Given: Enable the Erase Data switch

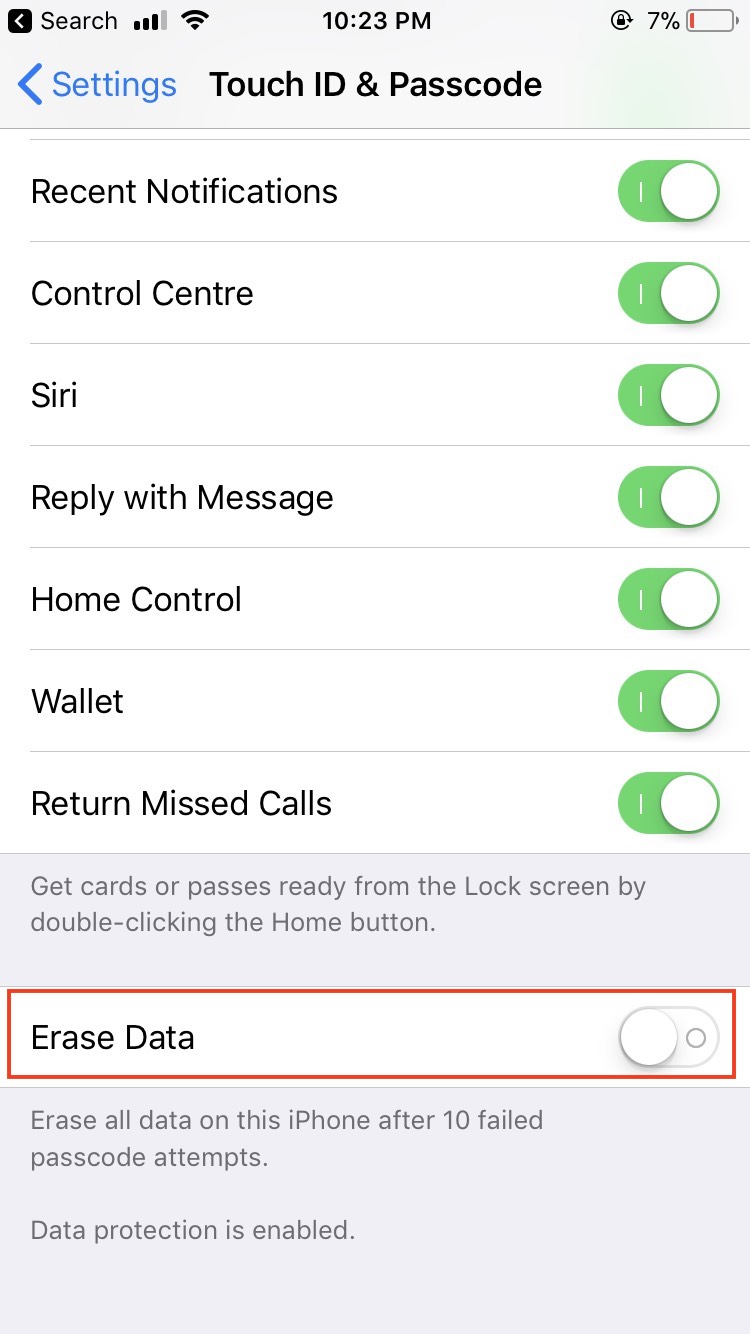Looking at the screenshot, I should (668, 1037).
